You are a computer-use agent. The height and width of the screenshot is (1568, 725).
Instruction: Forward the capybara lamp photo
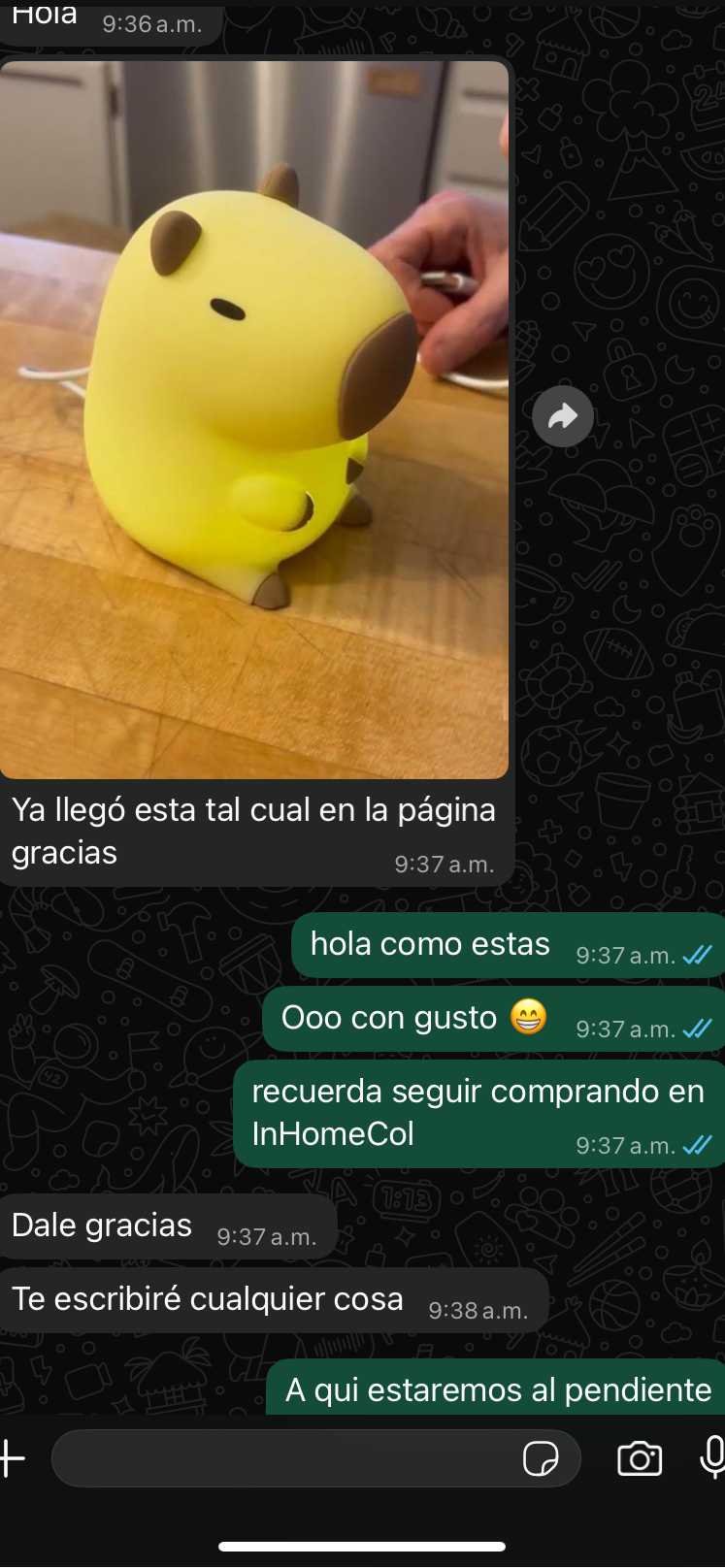tap(563, 416)
